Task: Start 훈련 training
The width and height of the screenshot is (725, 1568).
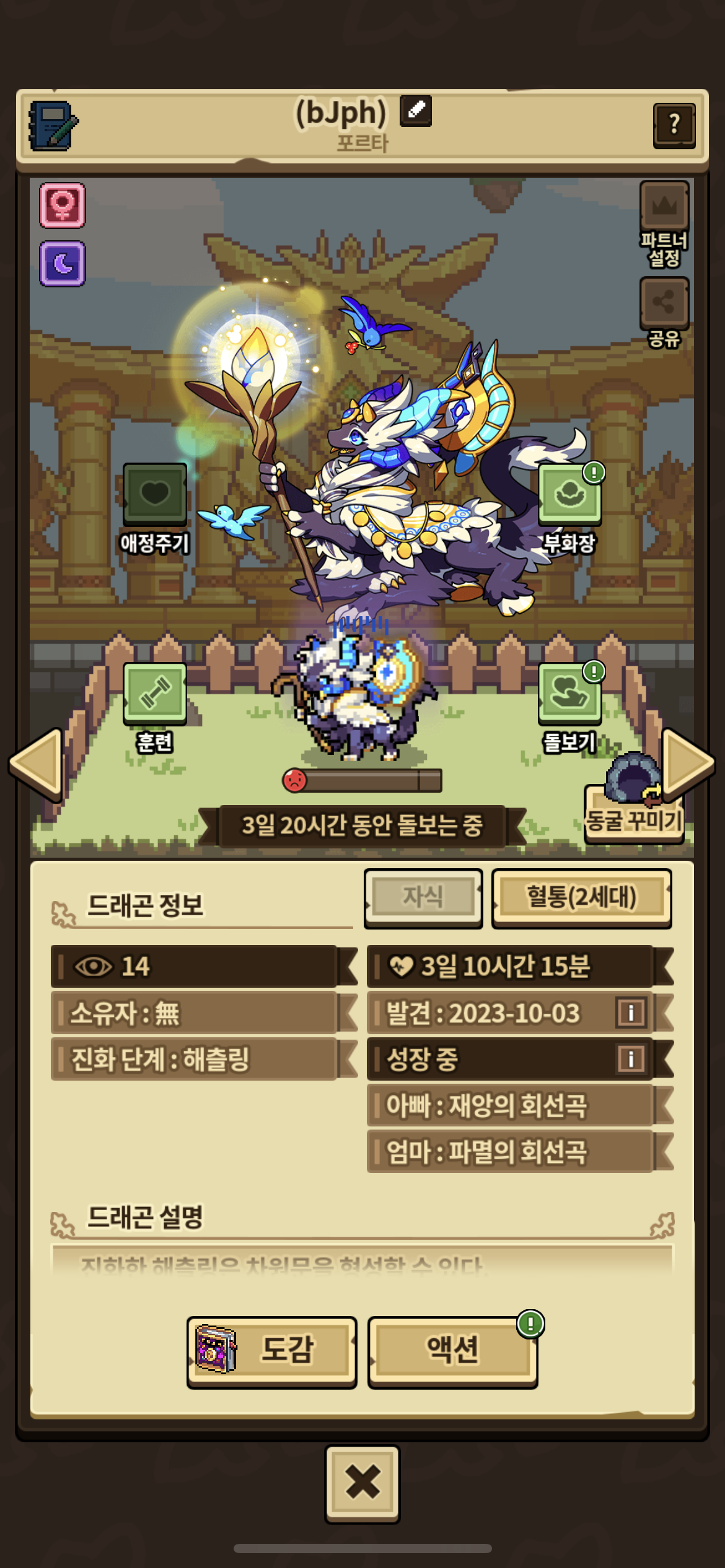Action: click(x=155, y=694)
